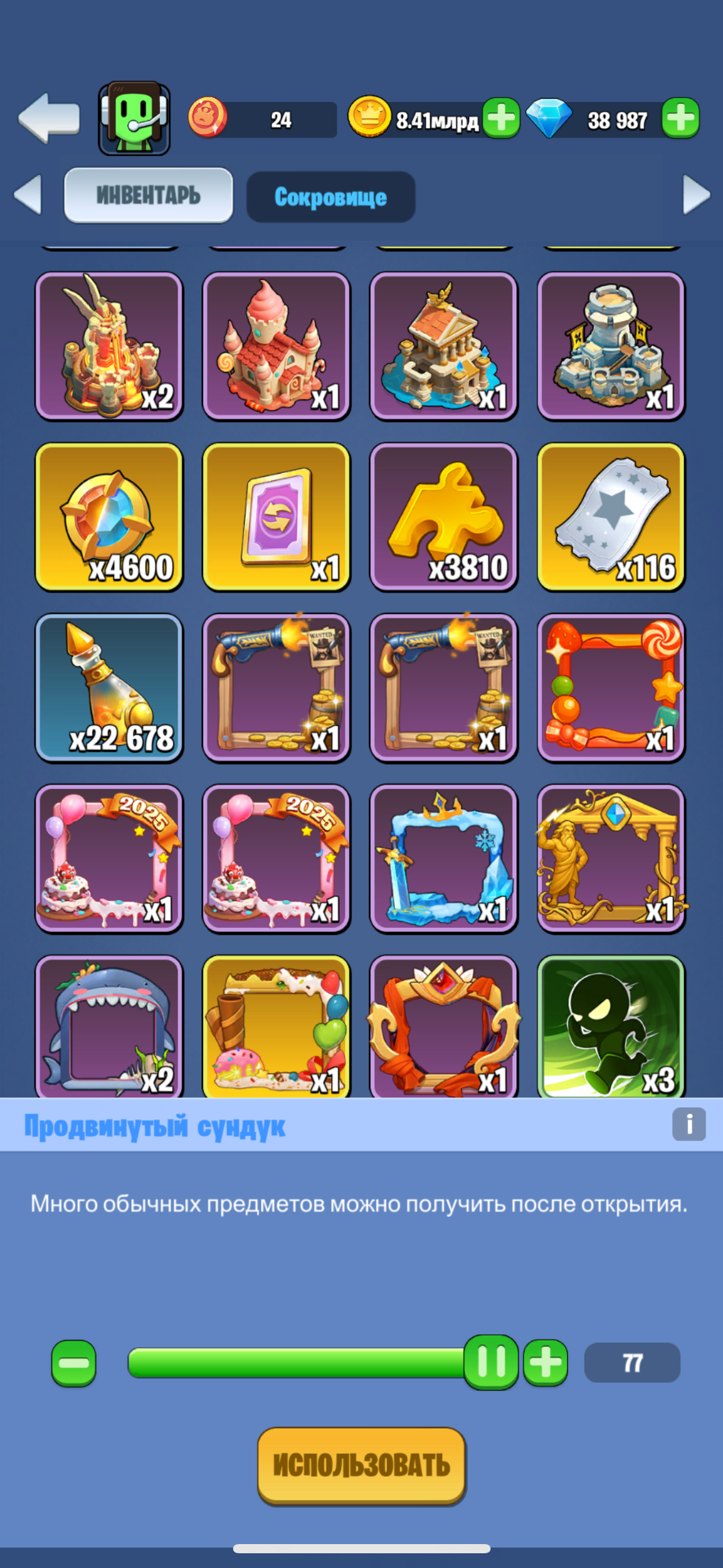Select the green running figure x3
Image resolution: width=723 pixels, height=1568 pixels.
tap(611, 1027)
